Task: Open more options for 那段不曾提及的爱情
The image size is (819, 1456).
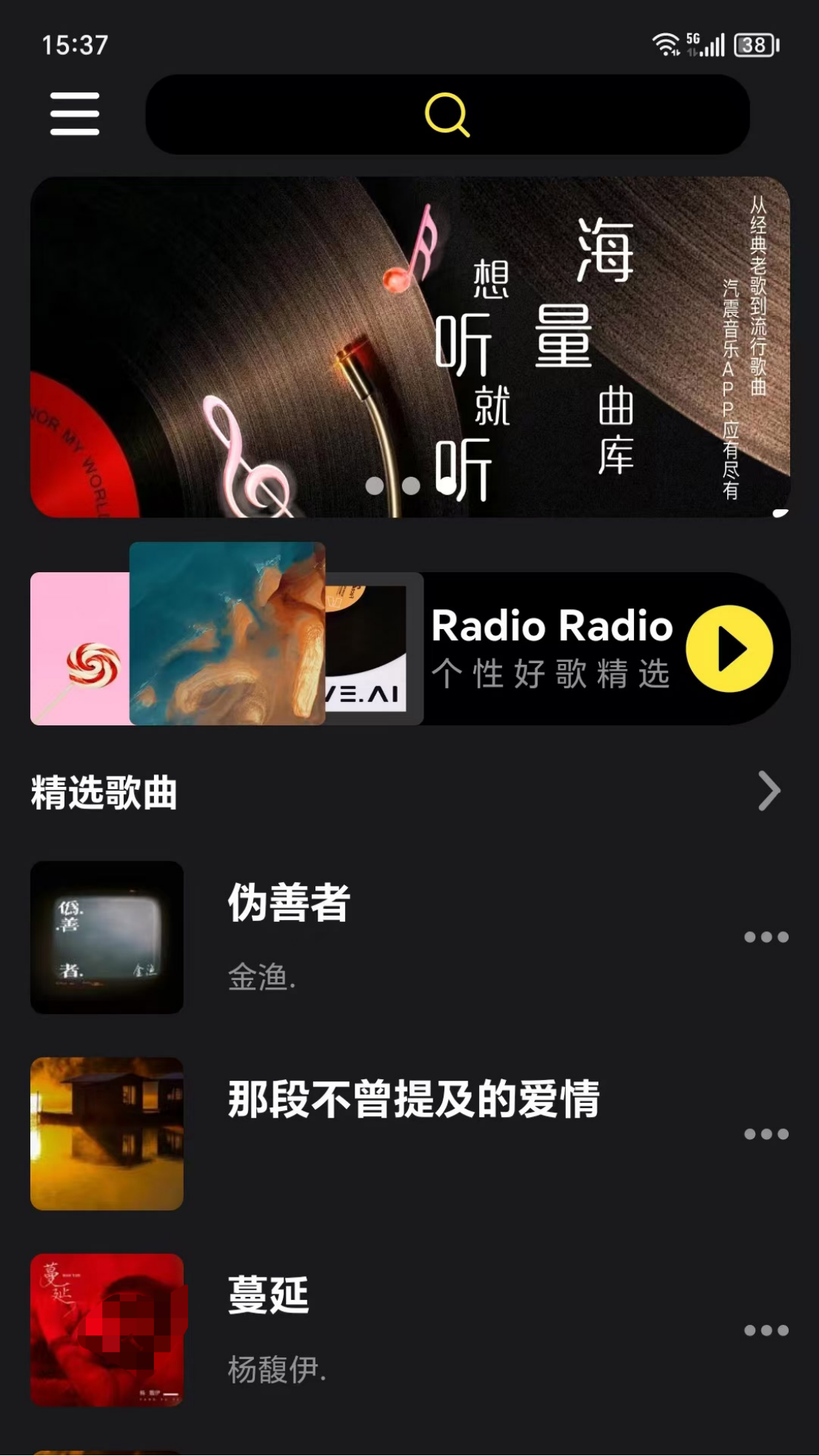Action: coord(766,1134)
